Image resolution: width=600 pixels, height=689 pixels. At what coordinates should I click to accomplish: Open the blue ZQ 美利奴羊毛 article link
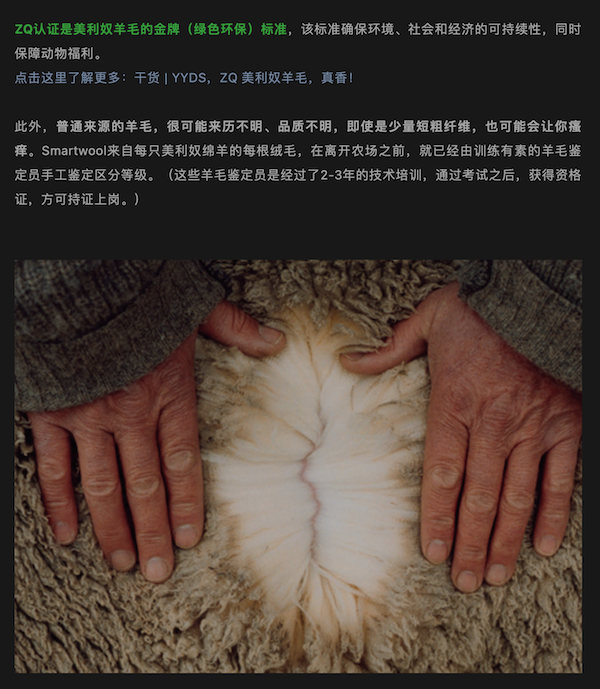click(x=184, y=78)
